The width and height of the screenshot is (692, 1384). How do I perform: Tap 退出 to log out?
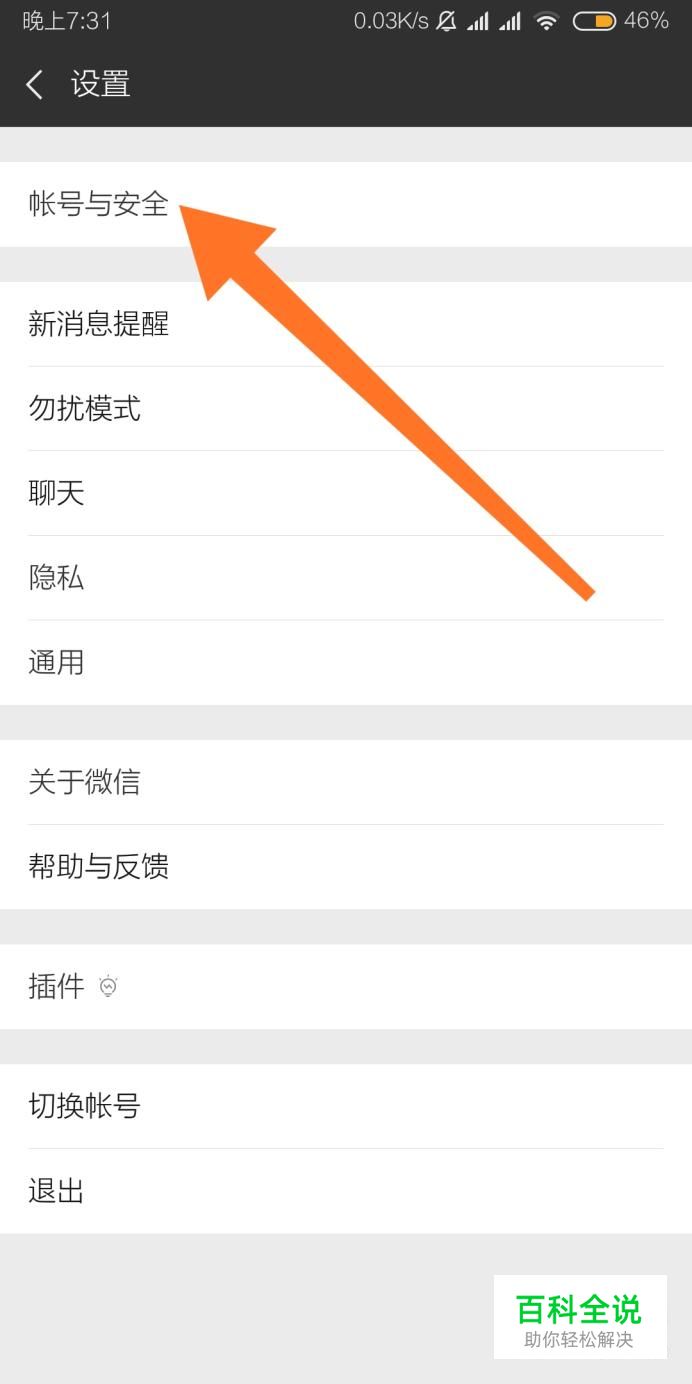pyautogui.click(x=57, y=1191)
